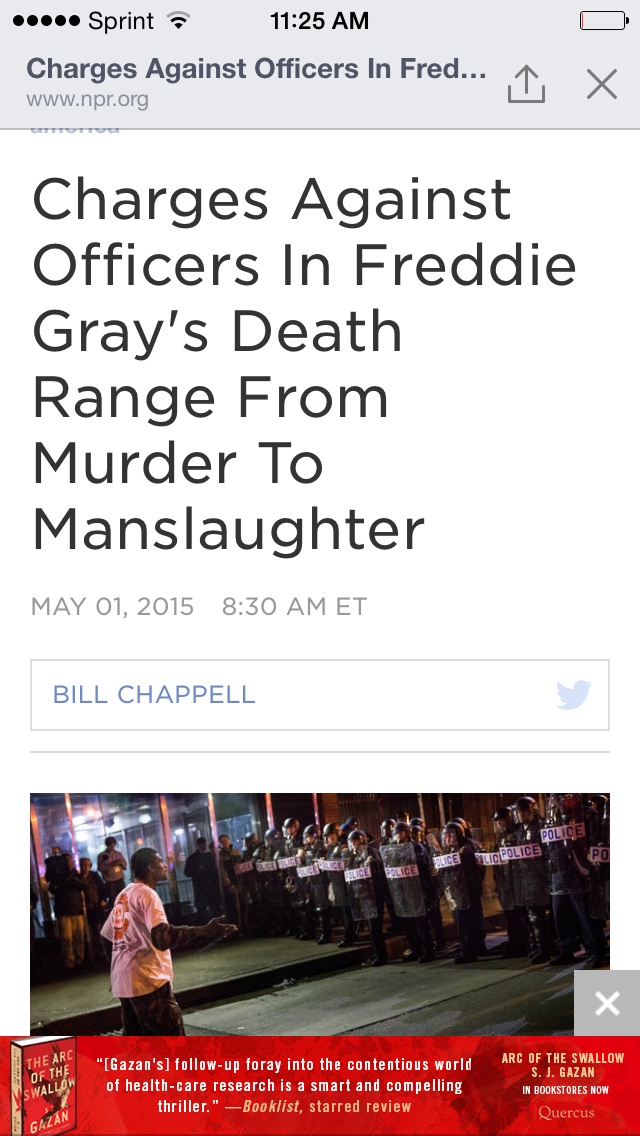Open author Bill Chappell's page
Screen dimensions: 640x1136
point(154,695)
